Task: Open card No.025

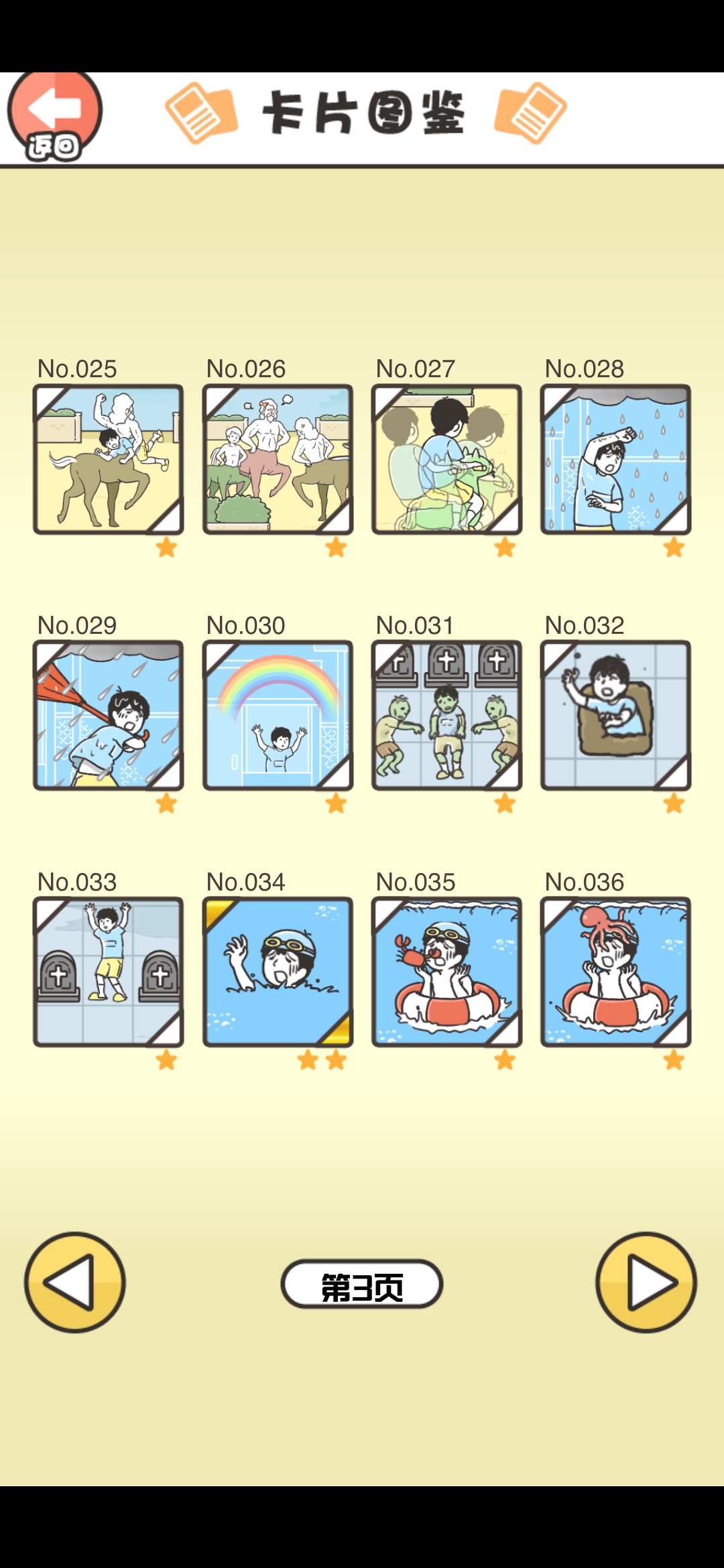Action: [109, 459]
